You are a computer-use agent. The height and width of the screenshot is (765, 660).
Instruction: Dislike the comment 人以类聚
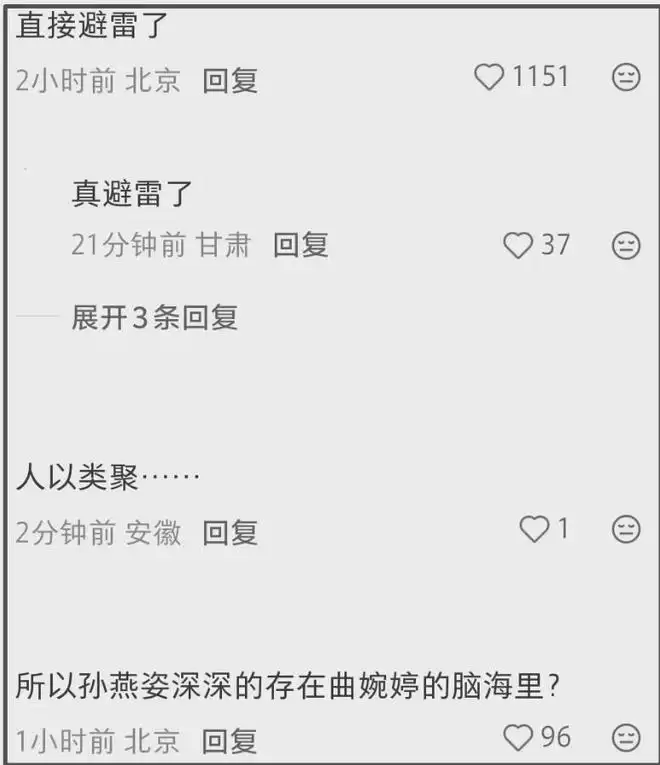pos(626,530)
